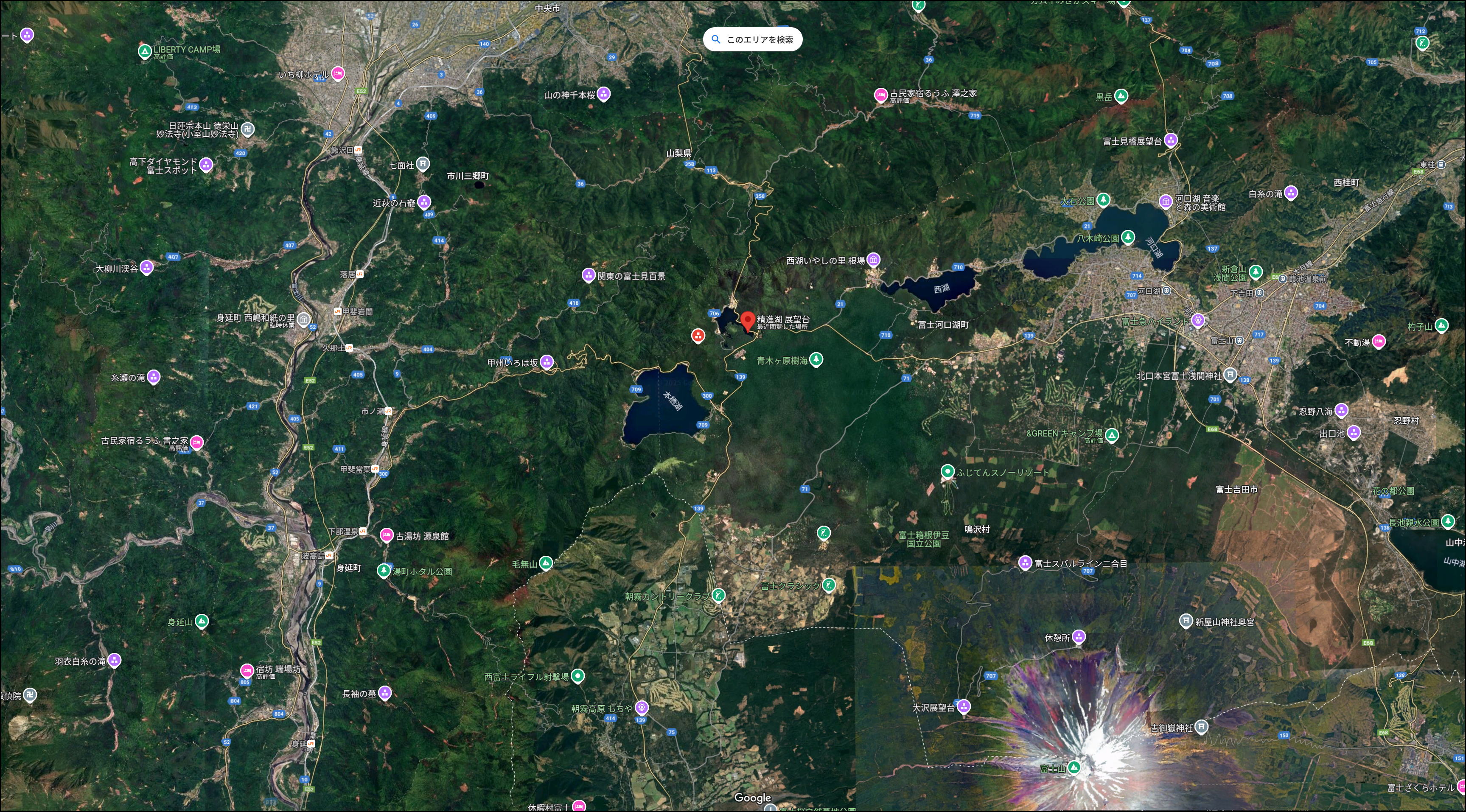
Task: Select the 大沢展望台 viewpoint marker
Action: 964,706
